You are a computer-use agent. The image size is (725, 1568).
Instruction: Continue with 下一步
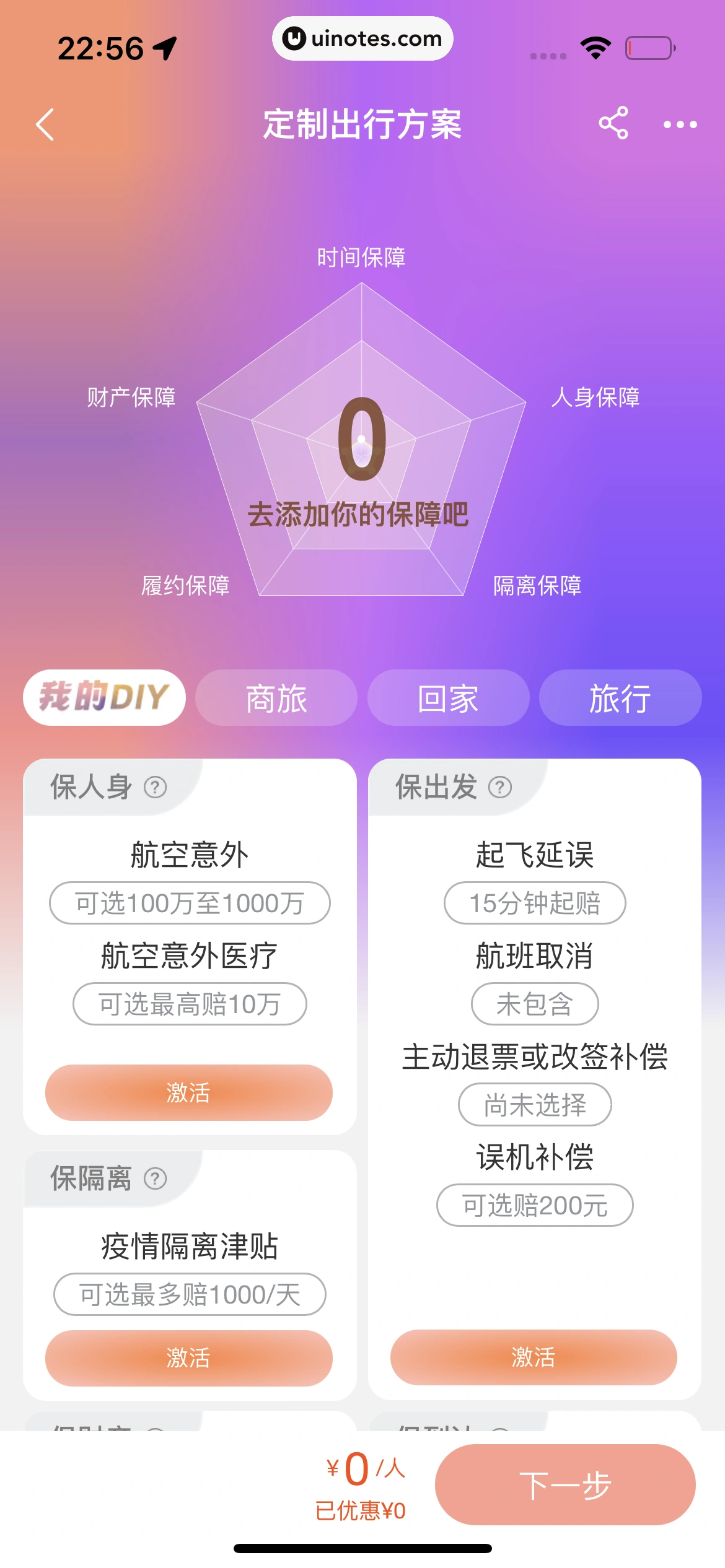tap(565, 1484)
